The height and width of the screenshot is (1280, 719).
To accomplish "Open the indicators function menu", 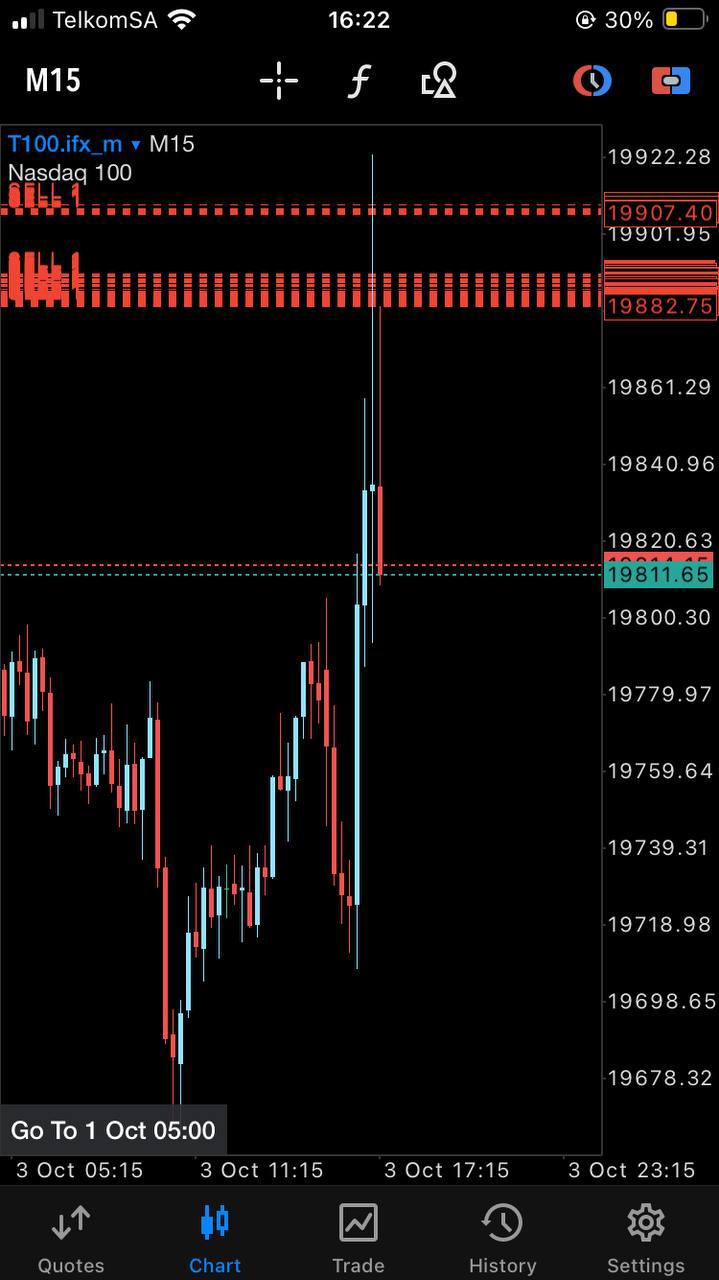I will coord(358,81).
